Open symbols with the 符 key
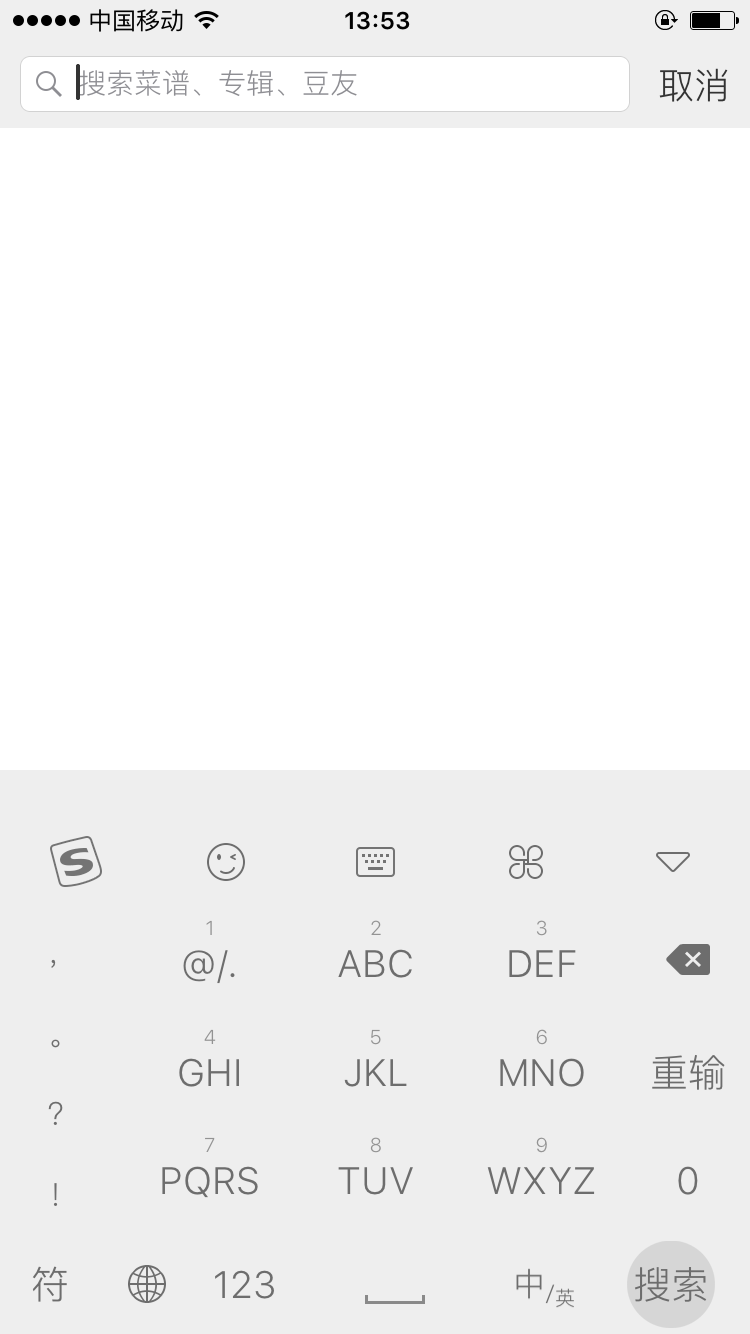750x1334 pixels. click(x=50, y=1284)
